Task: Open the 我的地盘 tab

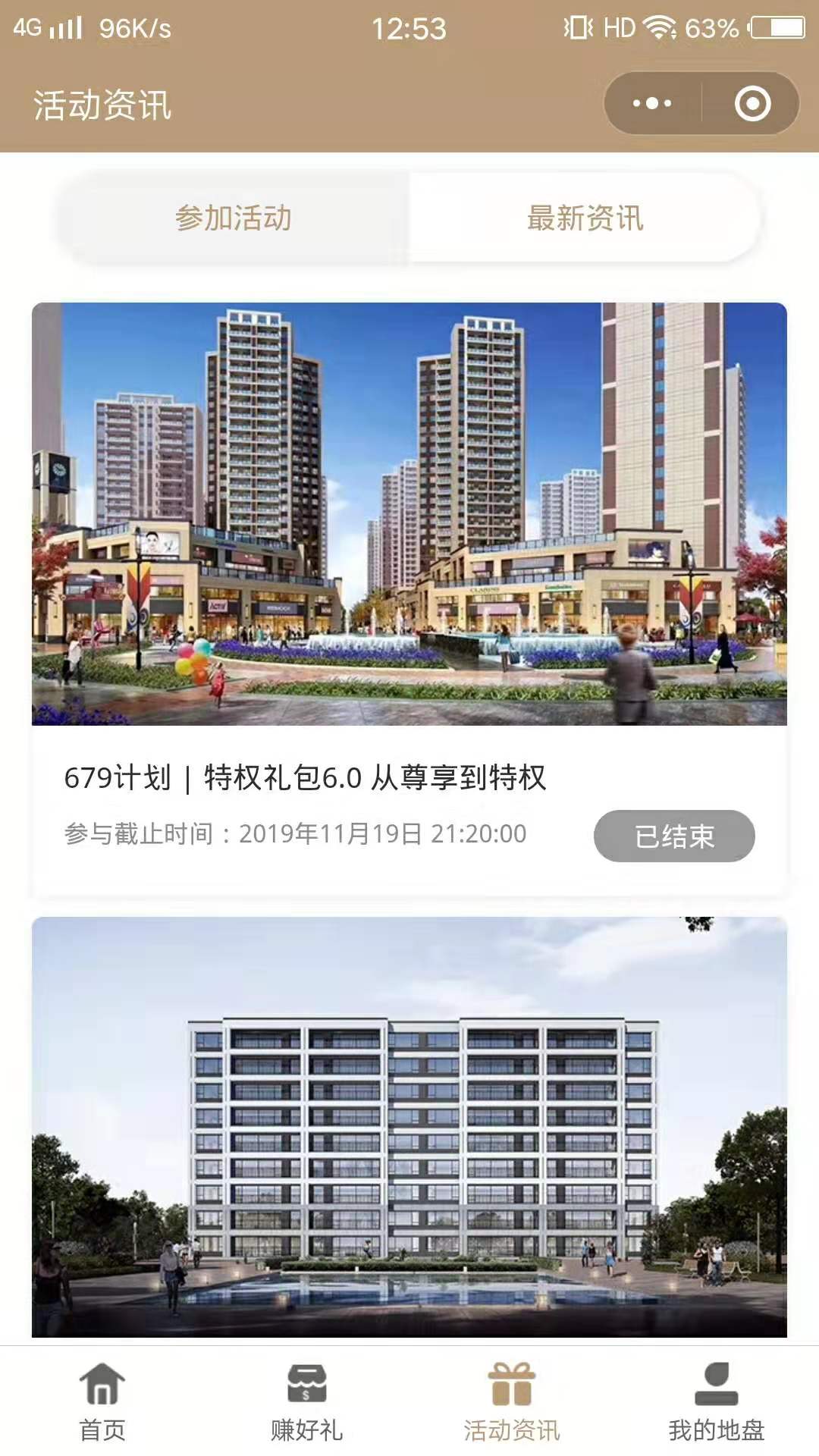Action: [717, 1402]
